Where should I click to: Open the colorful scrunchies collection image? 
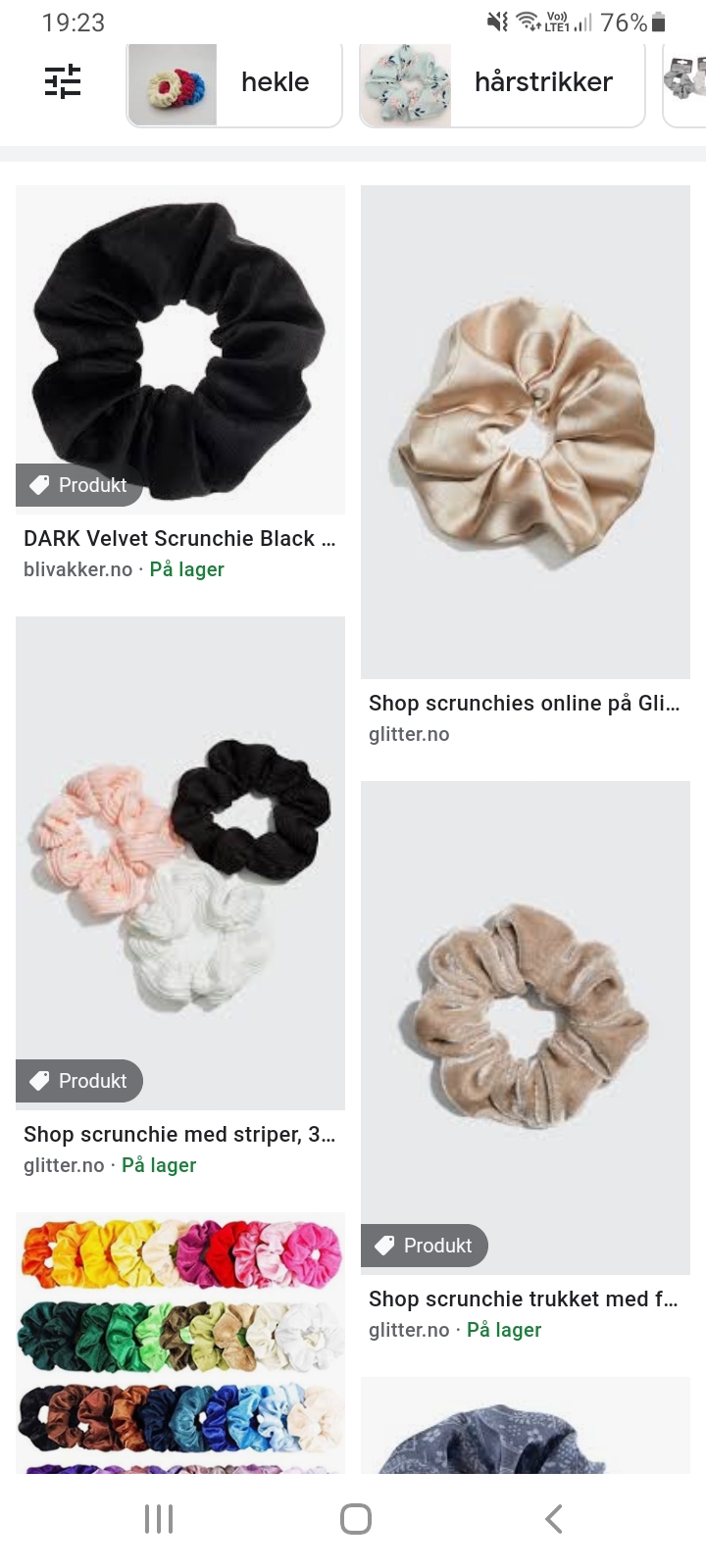pos(180,1343)
